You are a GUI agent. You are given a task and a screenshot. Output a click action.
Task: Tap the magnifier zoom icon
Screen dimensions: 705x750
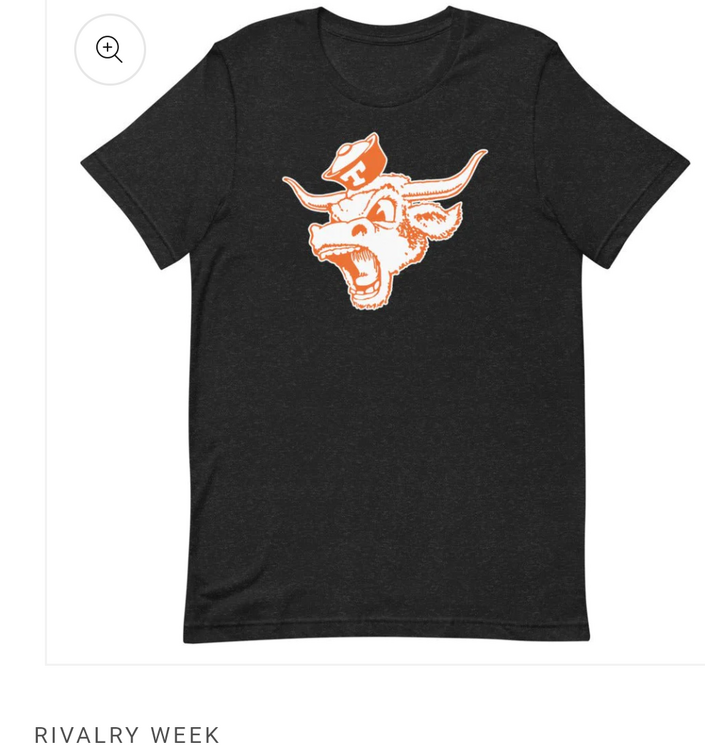pos(110,50)
